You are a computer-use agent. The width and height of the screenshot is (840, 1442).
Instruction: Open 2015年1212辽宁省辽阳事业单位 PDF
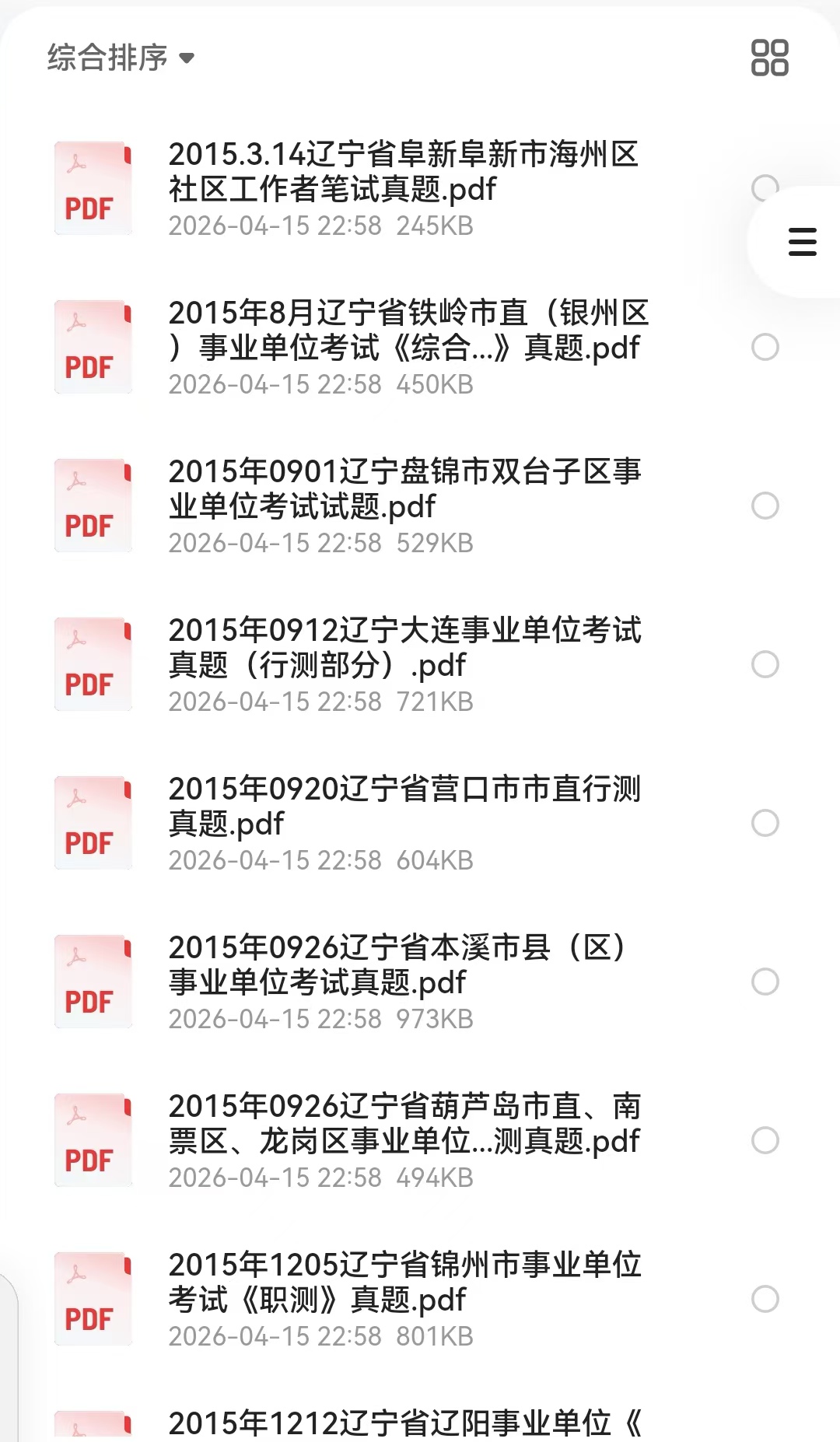pyautogui.click(x=404, y=1423)
